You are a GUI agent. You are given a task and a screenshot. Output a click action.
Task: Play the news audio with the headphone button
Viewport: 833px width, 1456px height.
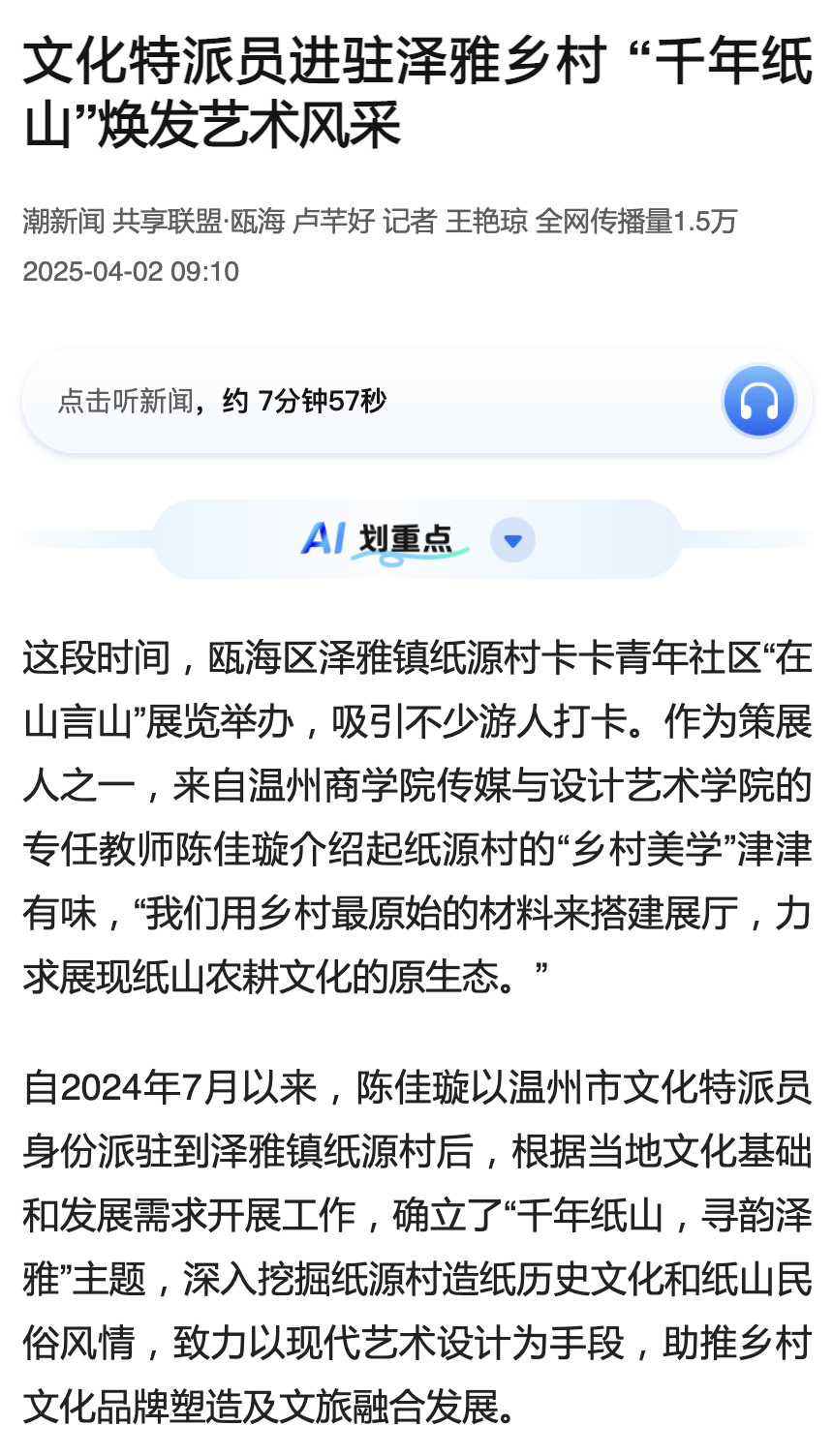[x=758, y=401]
